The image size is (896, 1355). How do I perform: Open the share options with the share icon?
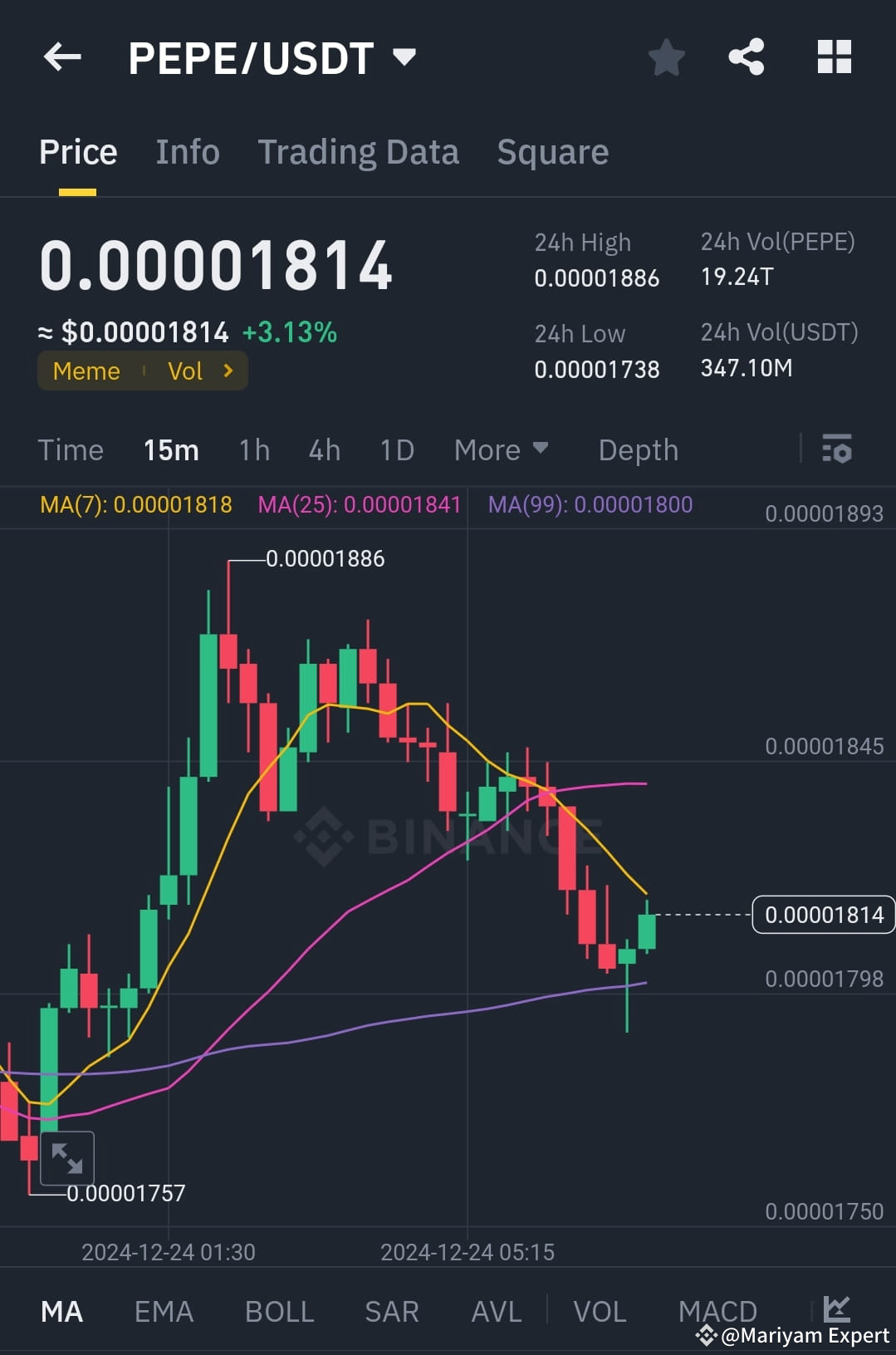coord(746,56)
